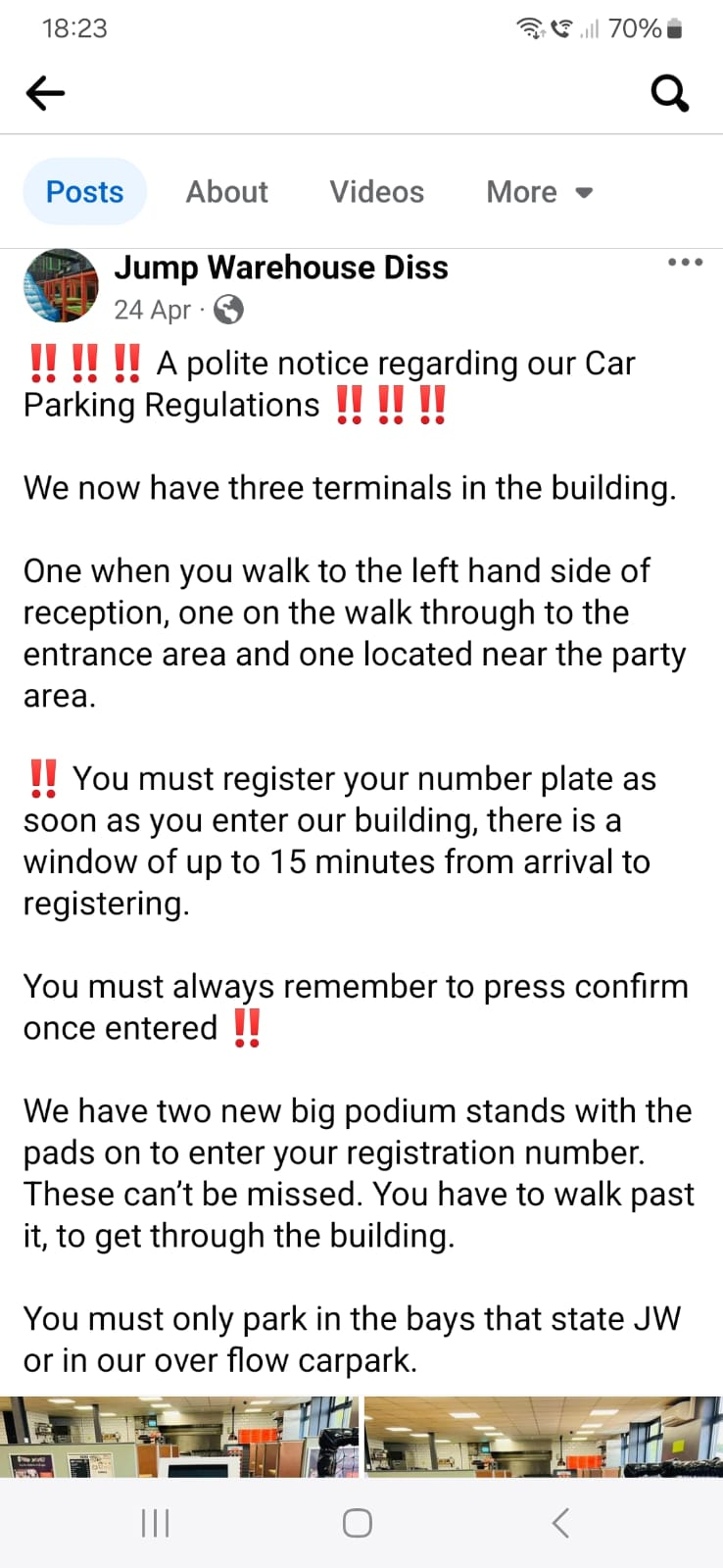Viewport: 723px width, 1568px height.
Task: Open the right photo in the post
Action: pos(543,1437)
